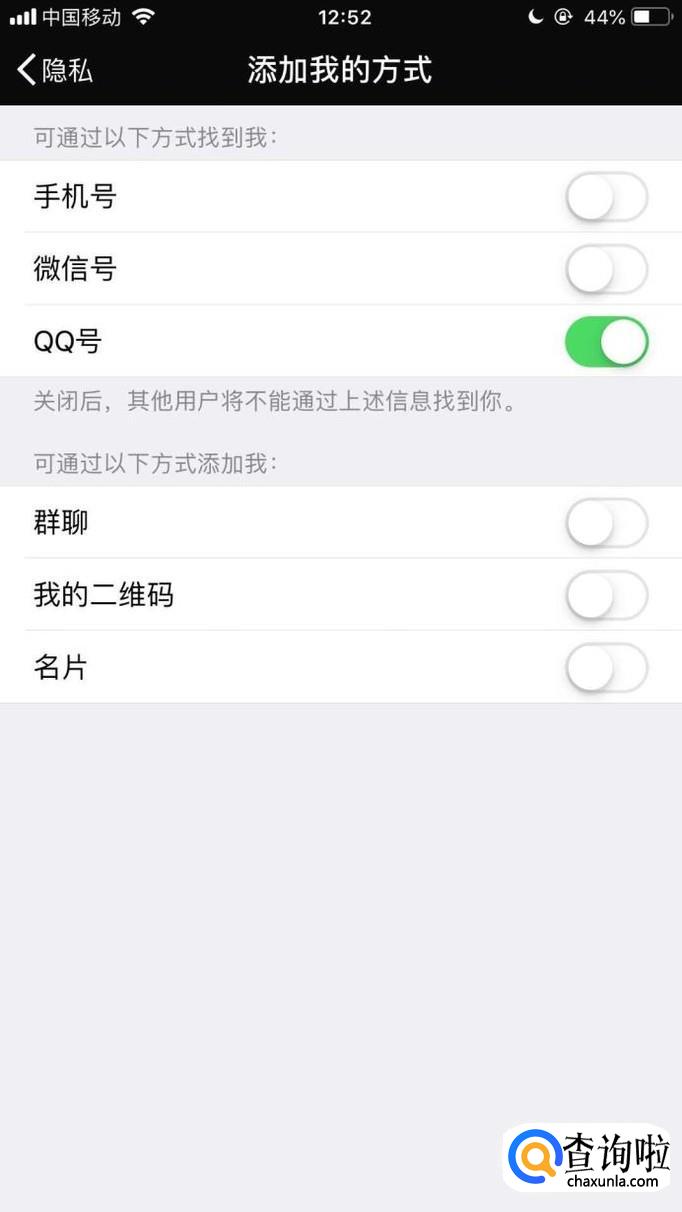Enable the 名片 switch
682x1212 pixels.
coord(606,667)
